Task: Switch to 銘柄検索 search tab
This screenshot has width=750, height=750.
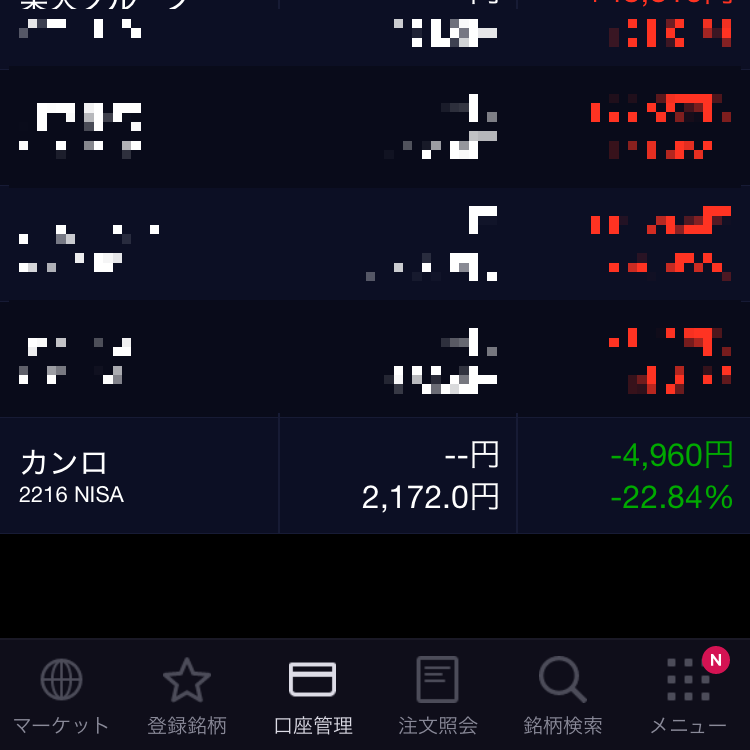Action: [563, 695]
